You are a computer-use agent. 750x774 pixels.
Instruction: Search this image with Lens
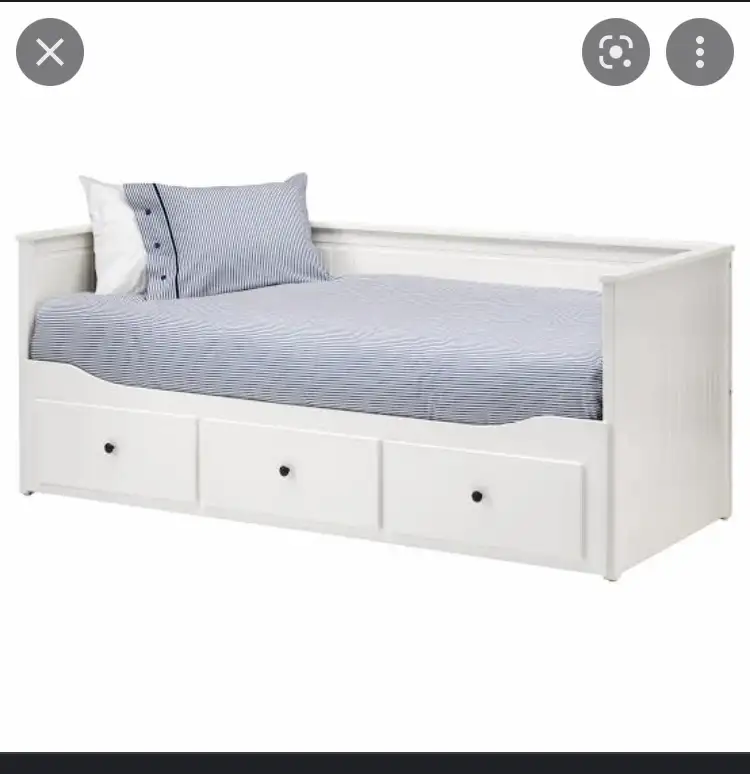tap(615, 52)
